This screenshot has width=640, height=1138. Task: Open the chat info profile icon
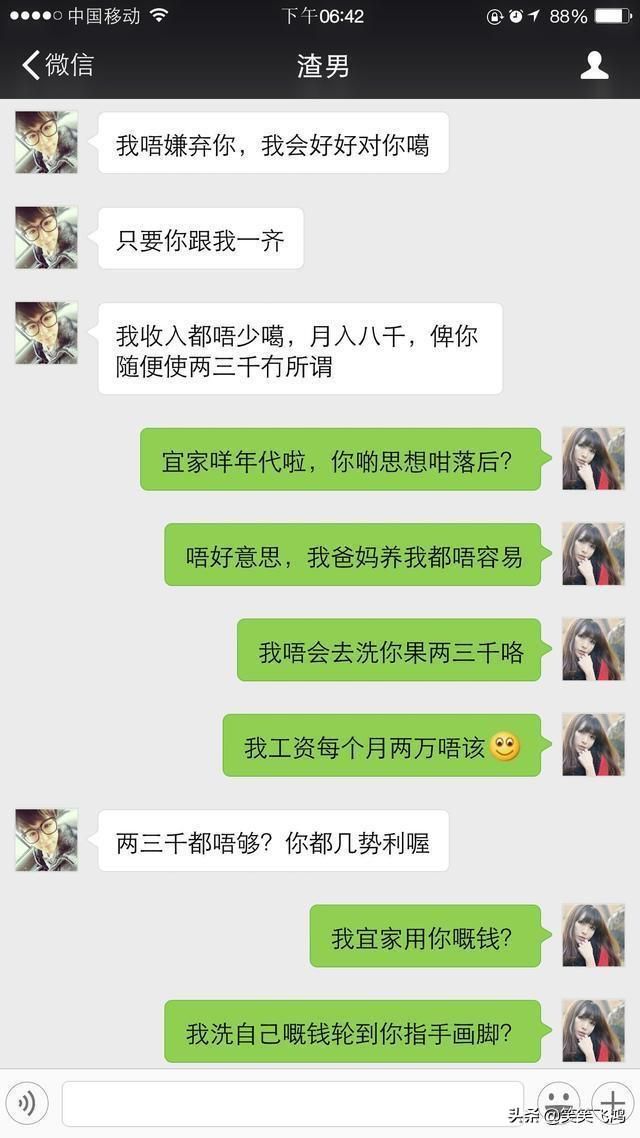tap(594, 65)
